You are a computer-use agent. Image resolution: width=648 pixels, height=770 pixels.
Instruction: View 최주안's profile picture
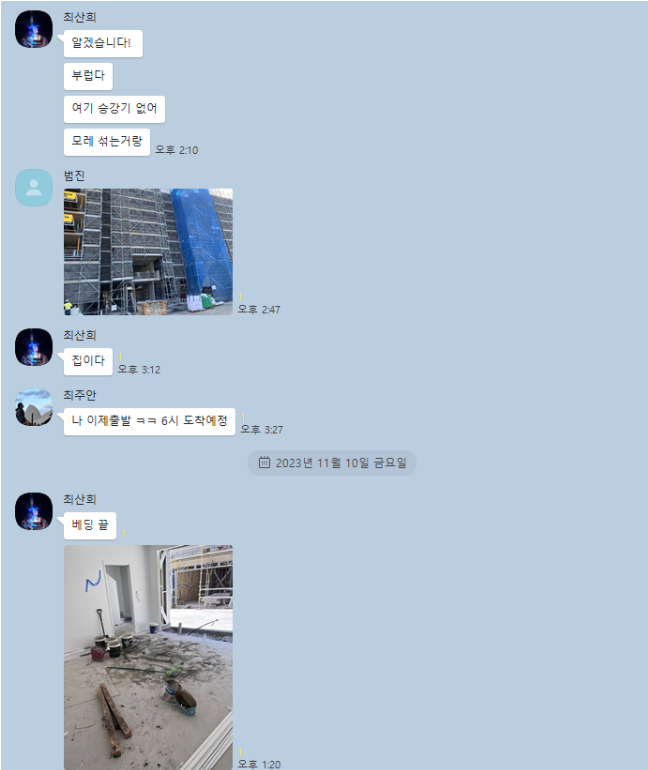pos(34,407)
